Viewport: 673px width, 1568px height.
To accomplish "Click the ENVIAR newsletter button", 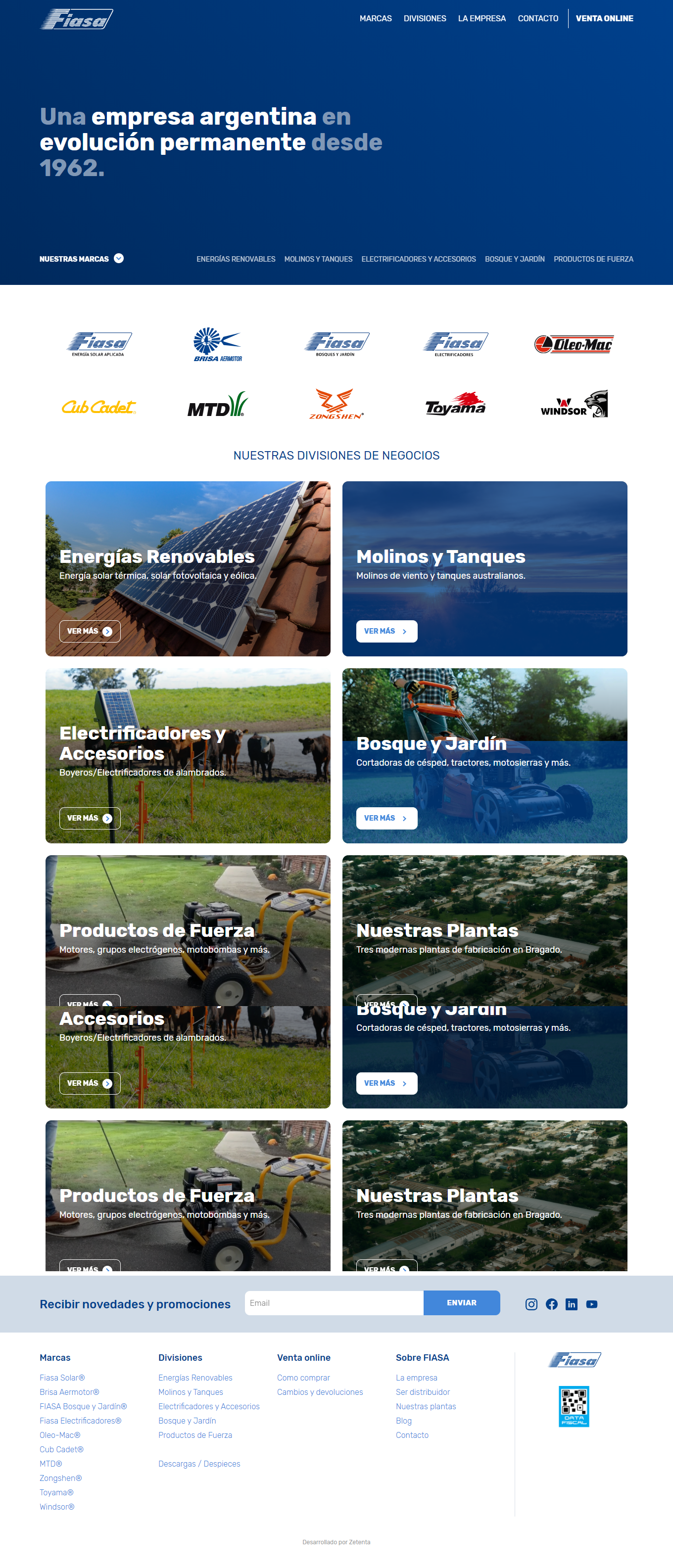I will pyautogui.click(x=462, y=1302).
